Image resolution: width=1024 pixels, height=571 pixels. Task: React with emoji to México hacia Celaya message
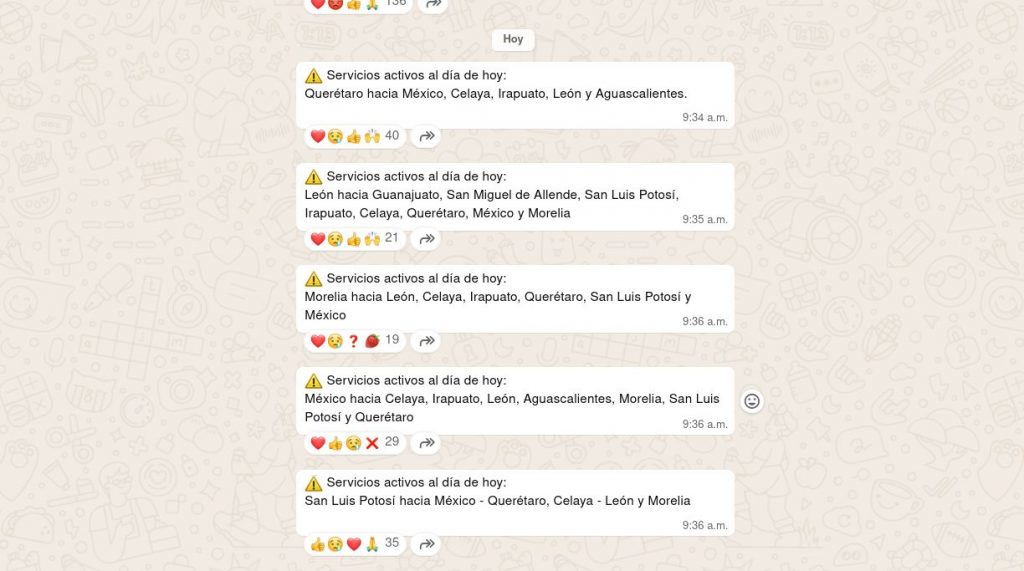coord(752,401)
